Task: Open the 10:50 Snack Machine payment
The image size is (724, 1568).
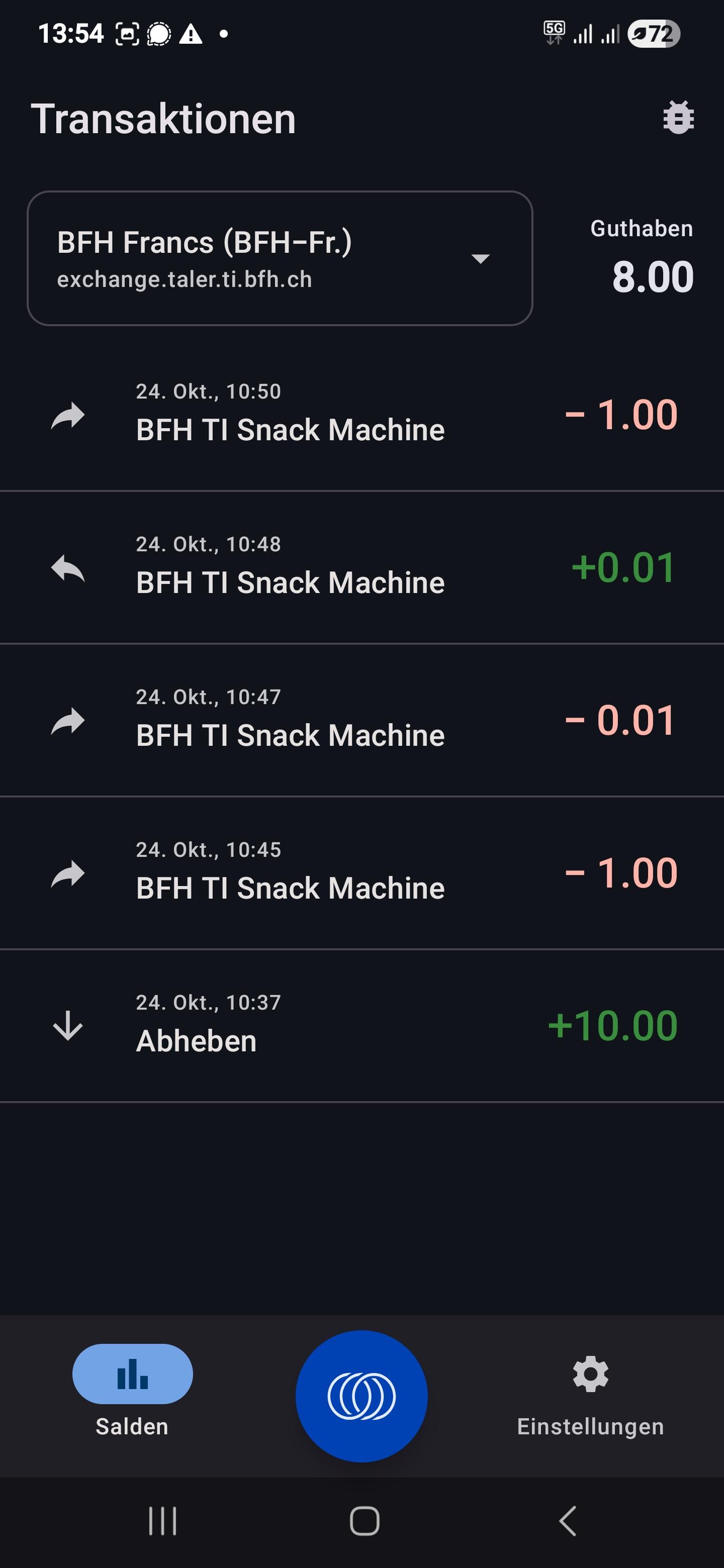Action: tap(361, 415)
